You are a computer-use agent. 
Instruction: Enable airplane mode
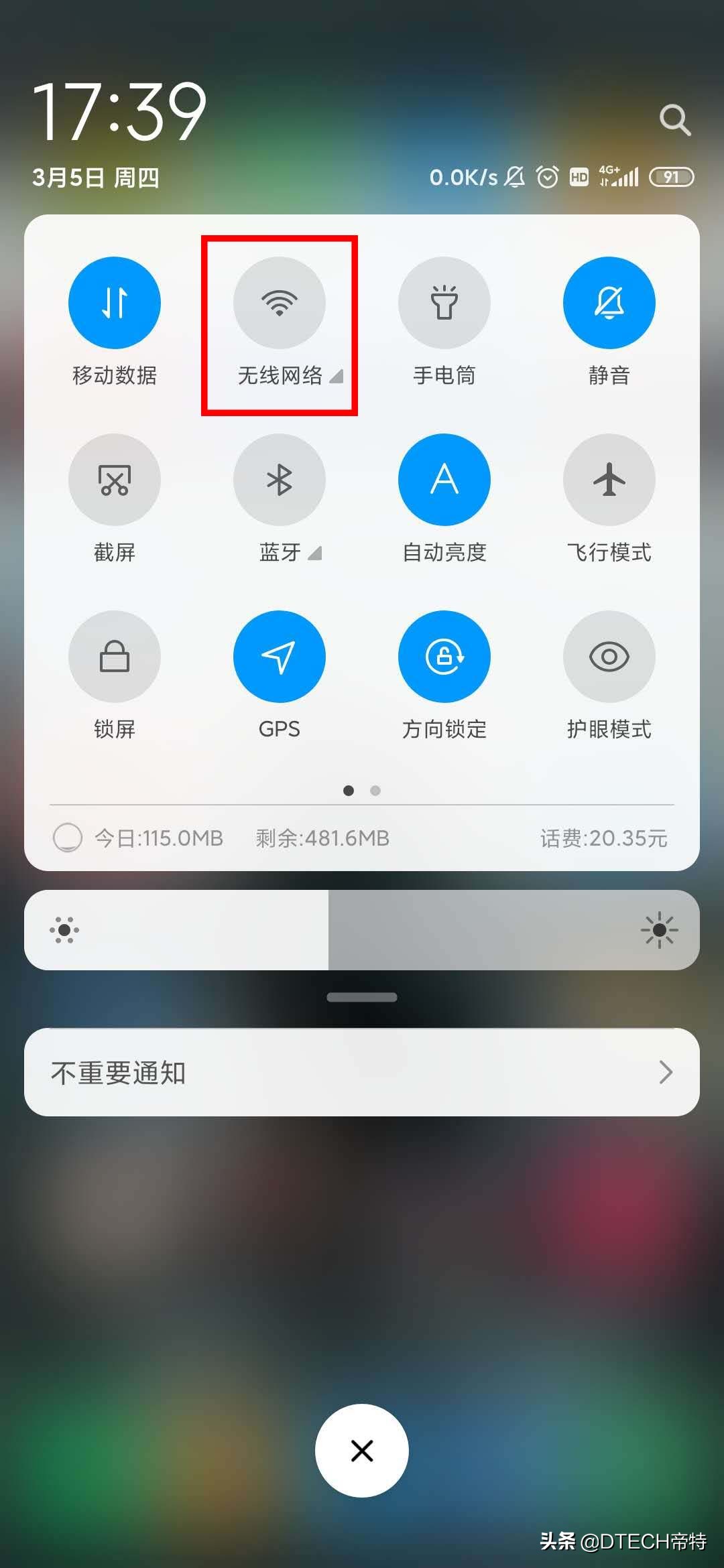pyautogui.click(x=609, y=480)
